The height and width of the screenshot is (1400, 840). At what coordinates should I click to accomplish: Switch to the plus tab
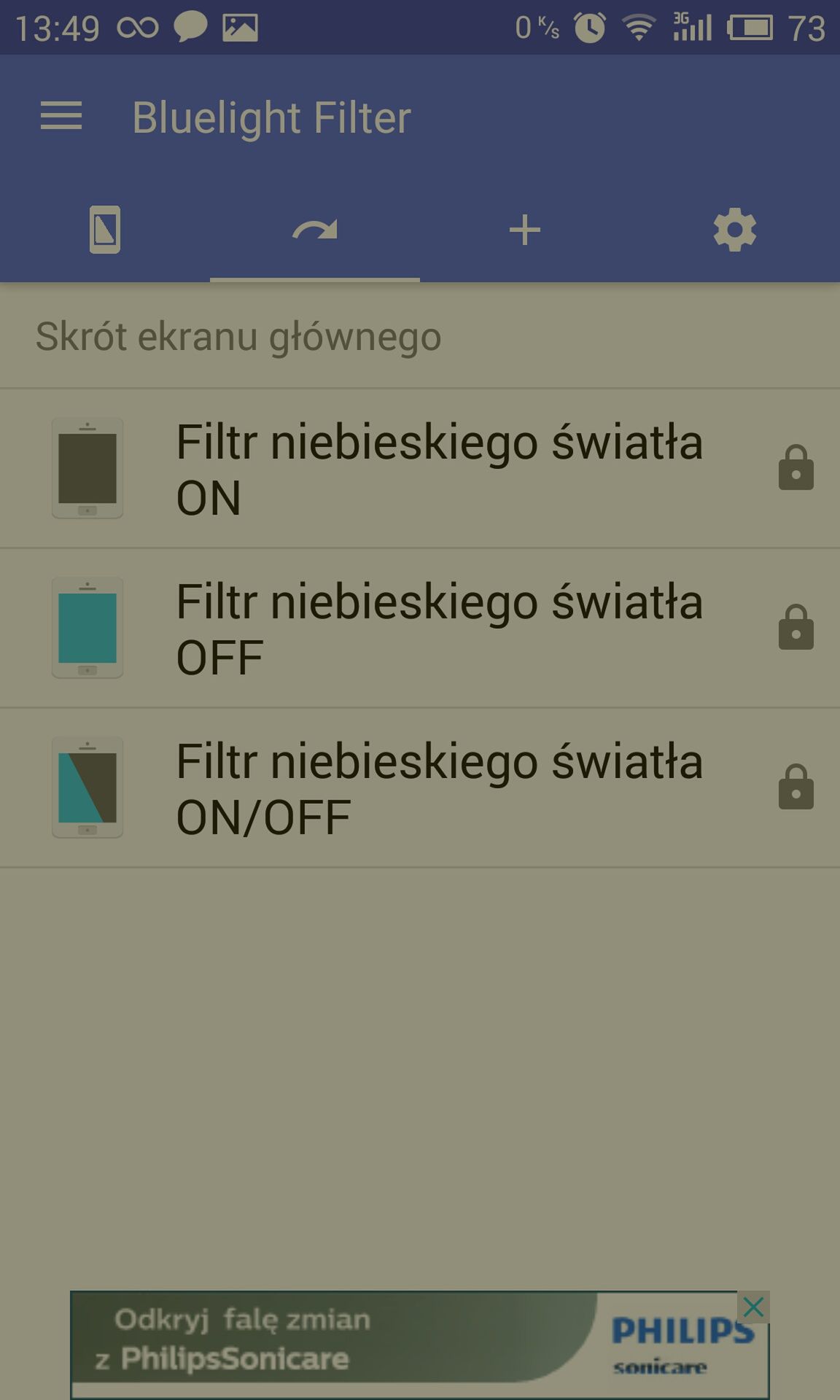[525, 230]
